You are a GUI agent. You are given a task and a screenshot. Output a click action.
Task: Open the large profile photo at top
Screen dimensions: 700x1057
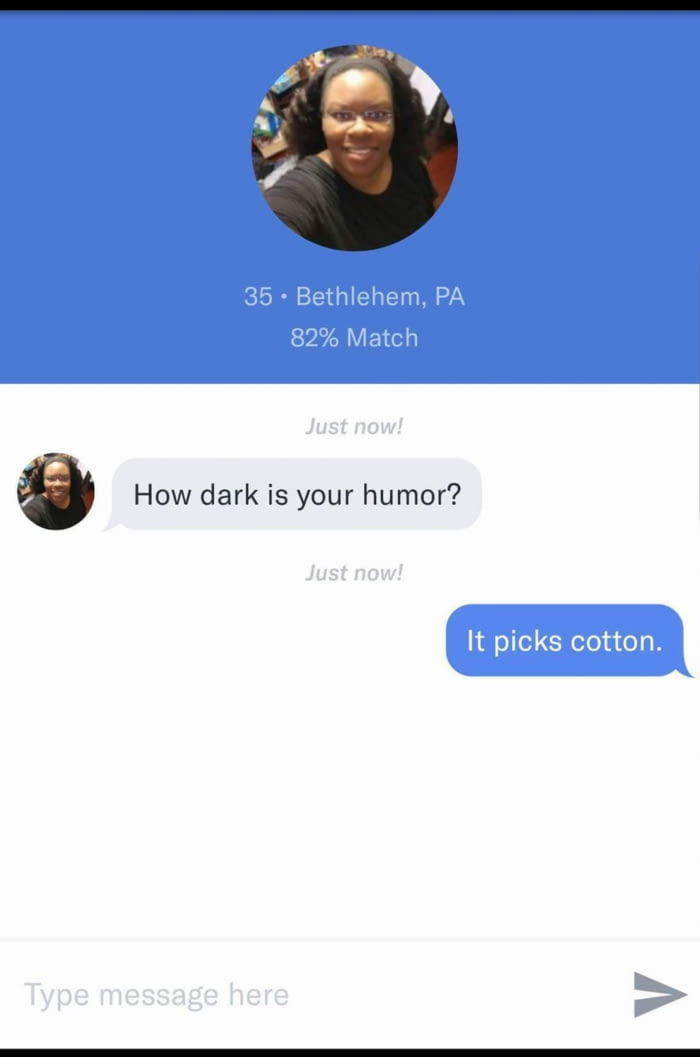pos(354,147)
